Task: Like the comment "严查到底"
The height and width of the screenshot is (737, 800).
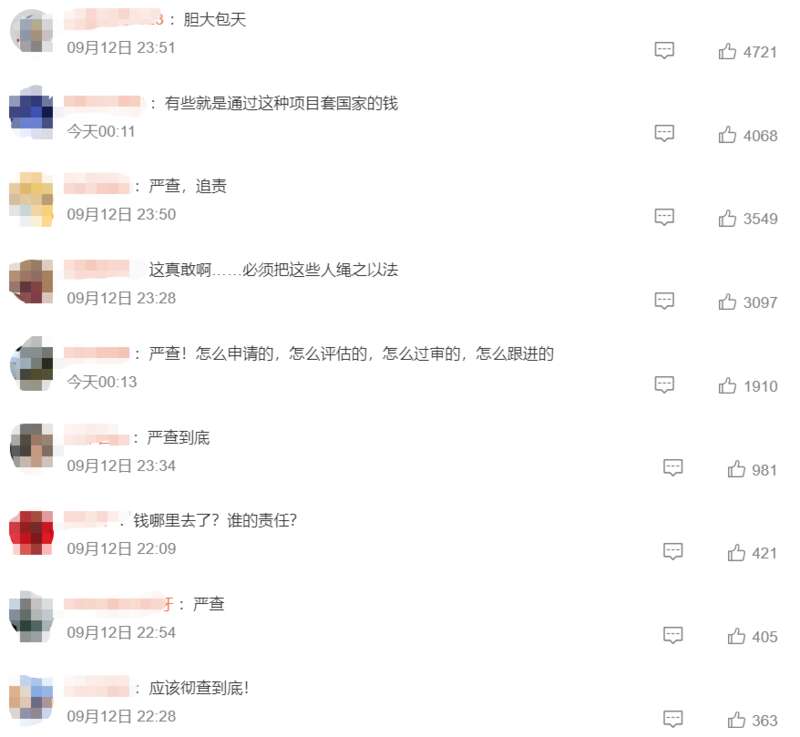Action: [737, 468]
